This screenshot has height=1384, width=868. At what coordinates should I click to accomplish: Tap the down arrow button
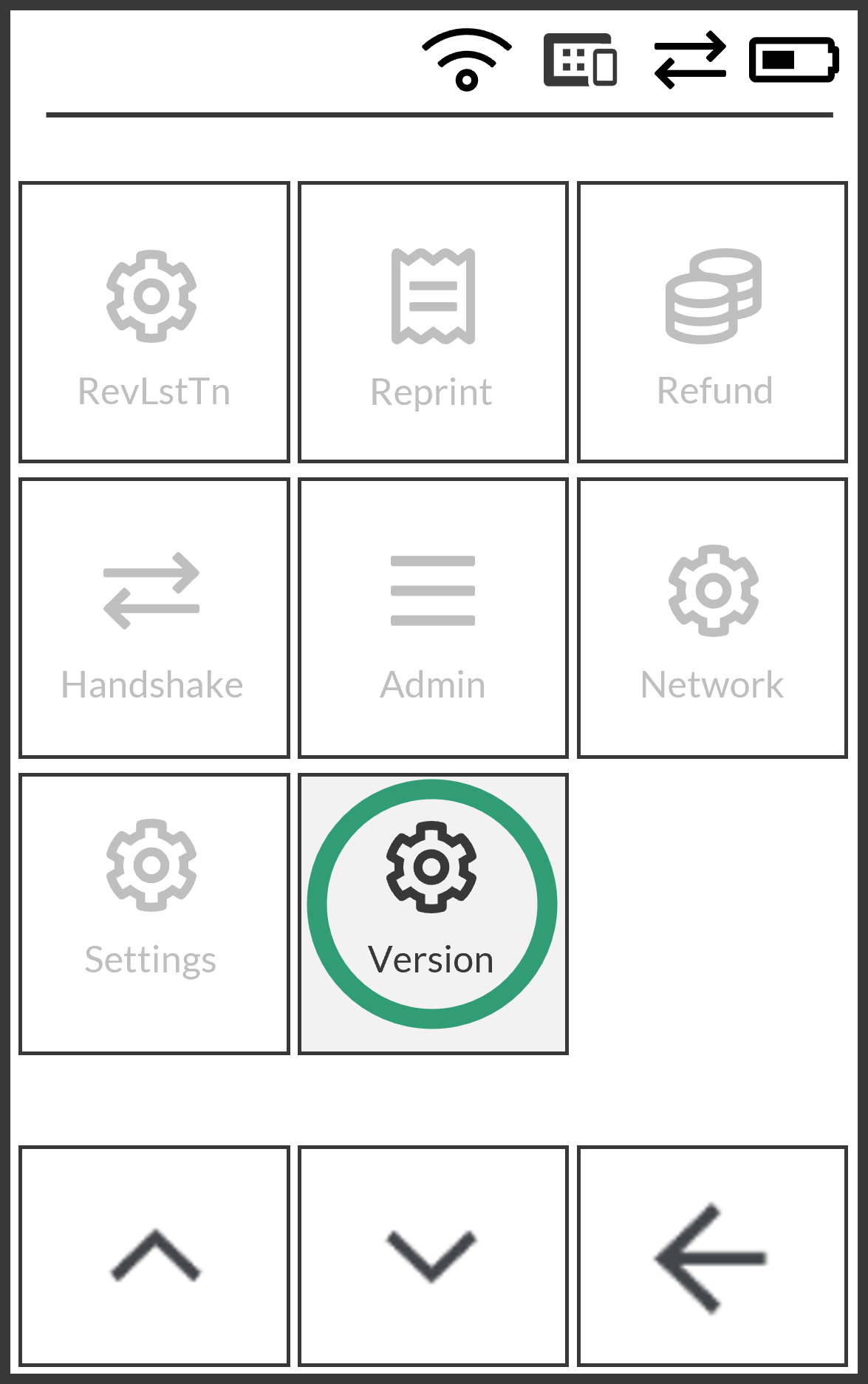[433, 1255]
